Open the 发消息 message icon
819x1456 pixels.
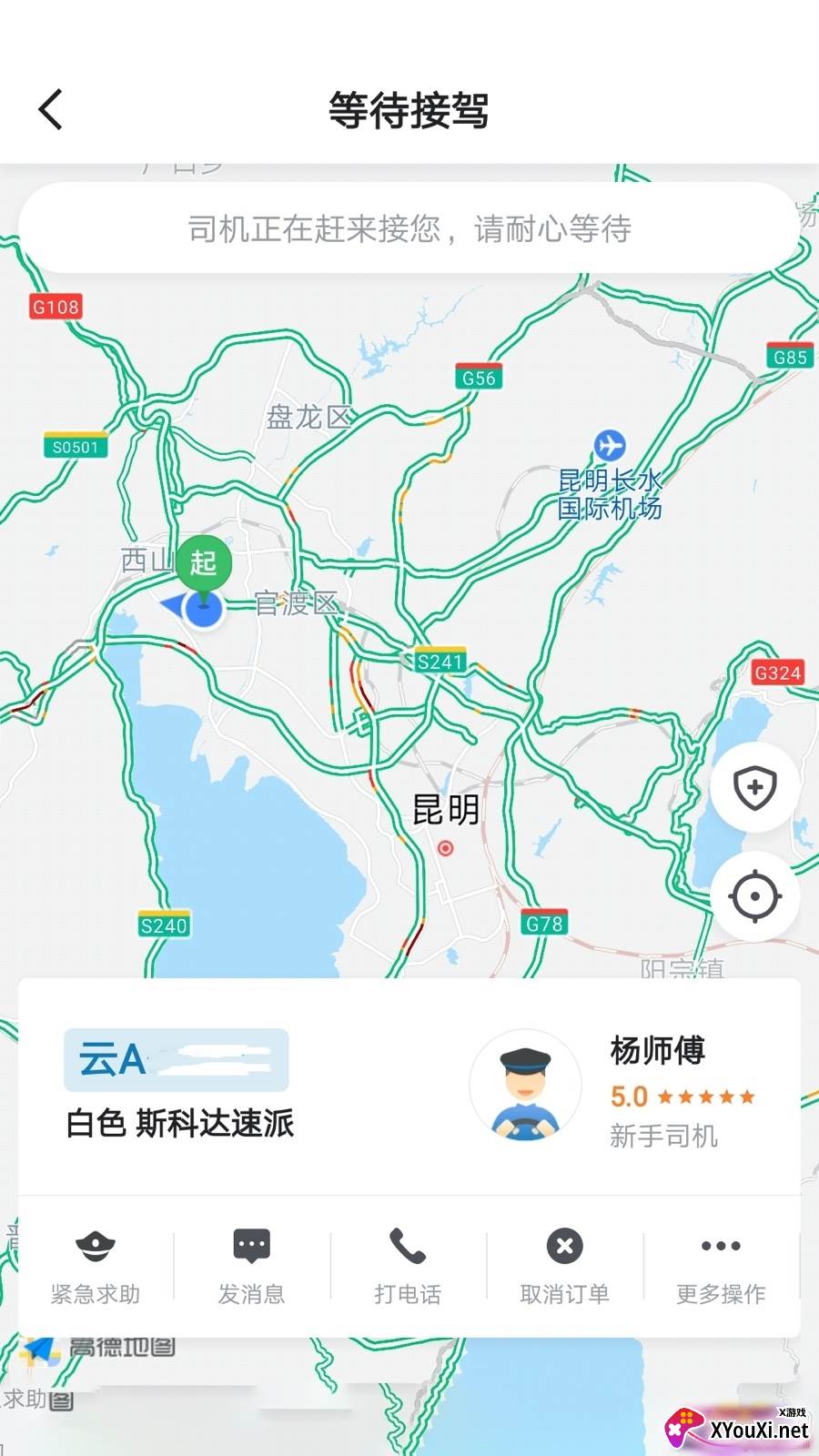pos(251,1247)
